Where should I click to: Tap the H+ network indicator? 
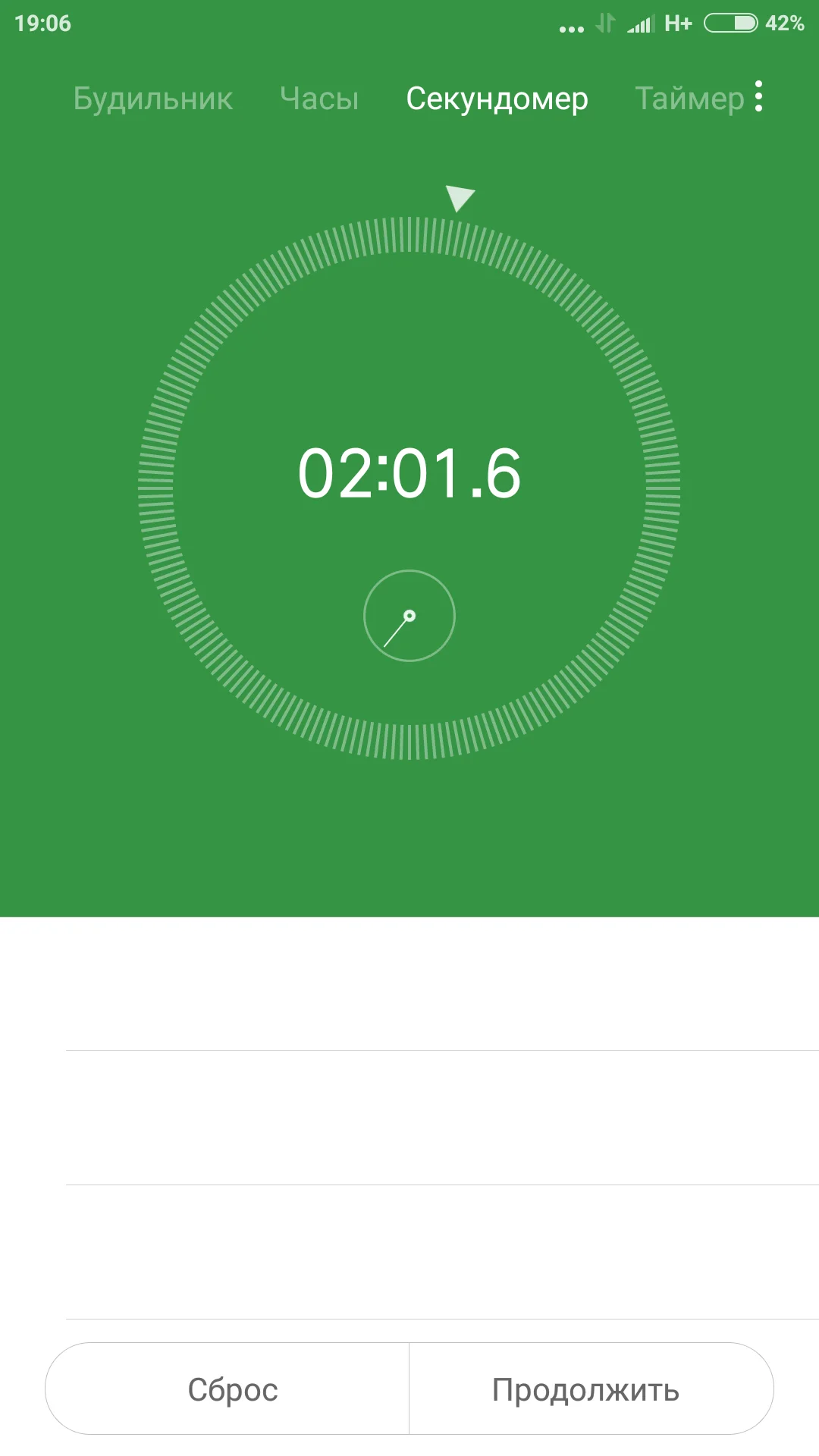click(x=677, y=24)
